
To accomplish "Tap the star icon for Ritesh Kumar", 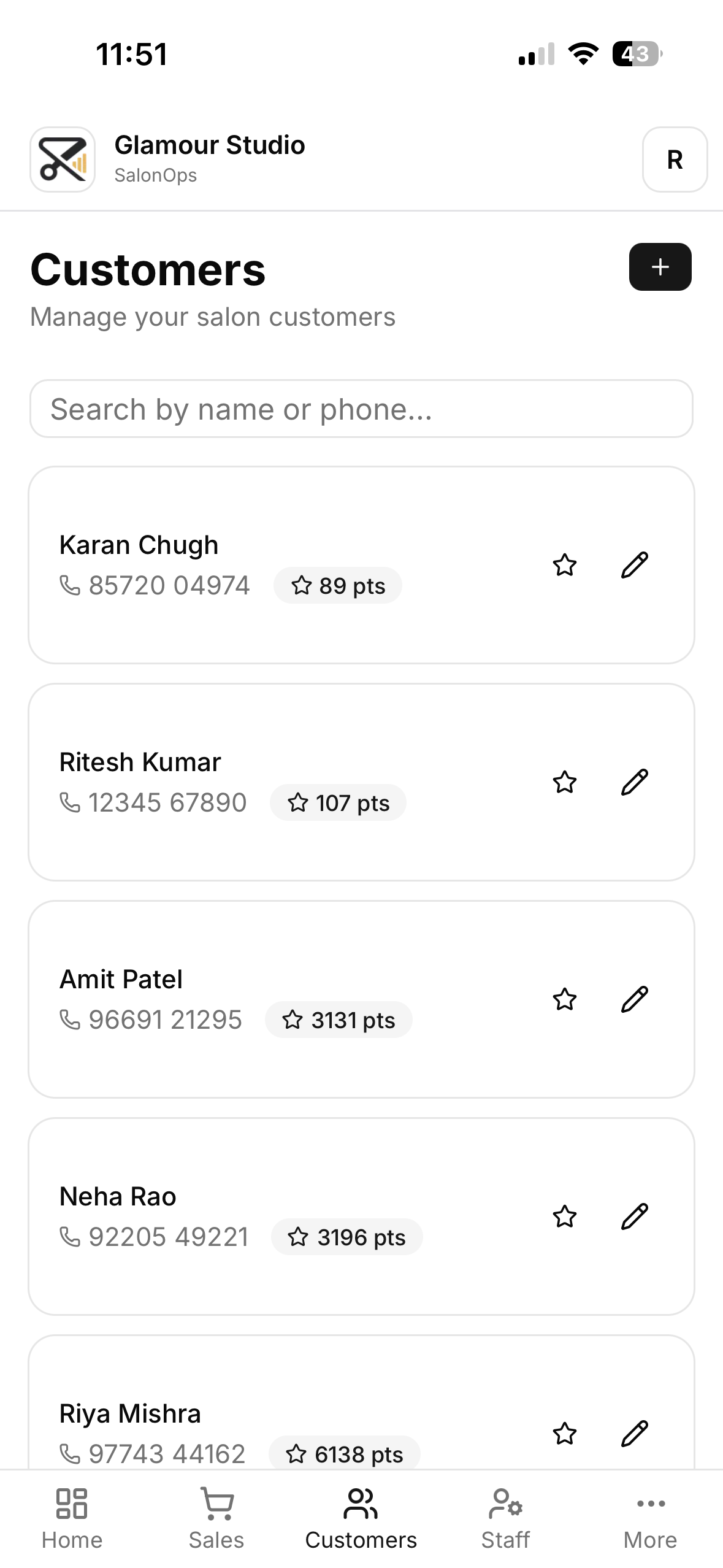I will [564, 782].
